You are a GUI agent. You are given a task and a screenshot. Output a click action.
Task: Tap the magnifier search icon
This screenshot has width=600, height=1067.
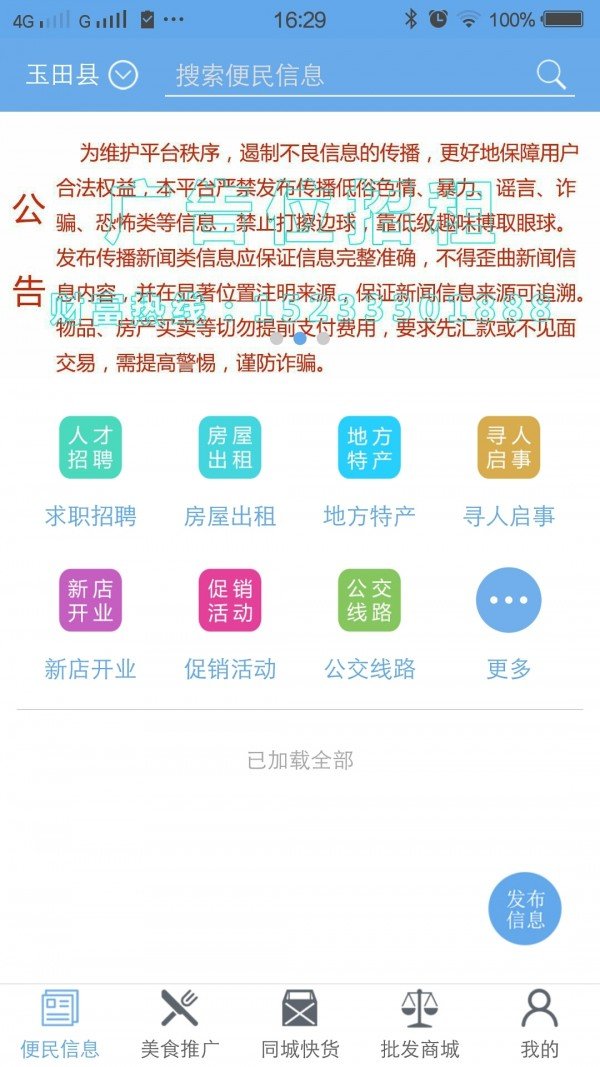pos(551,74)
